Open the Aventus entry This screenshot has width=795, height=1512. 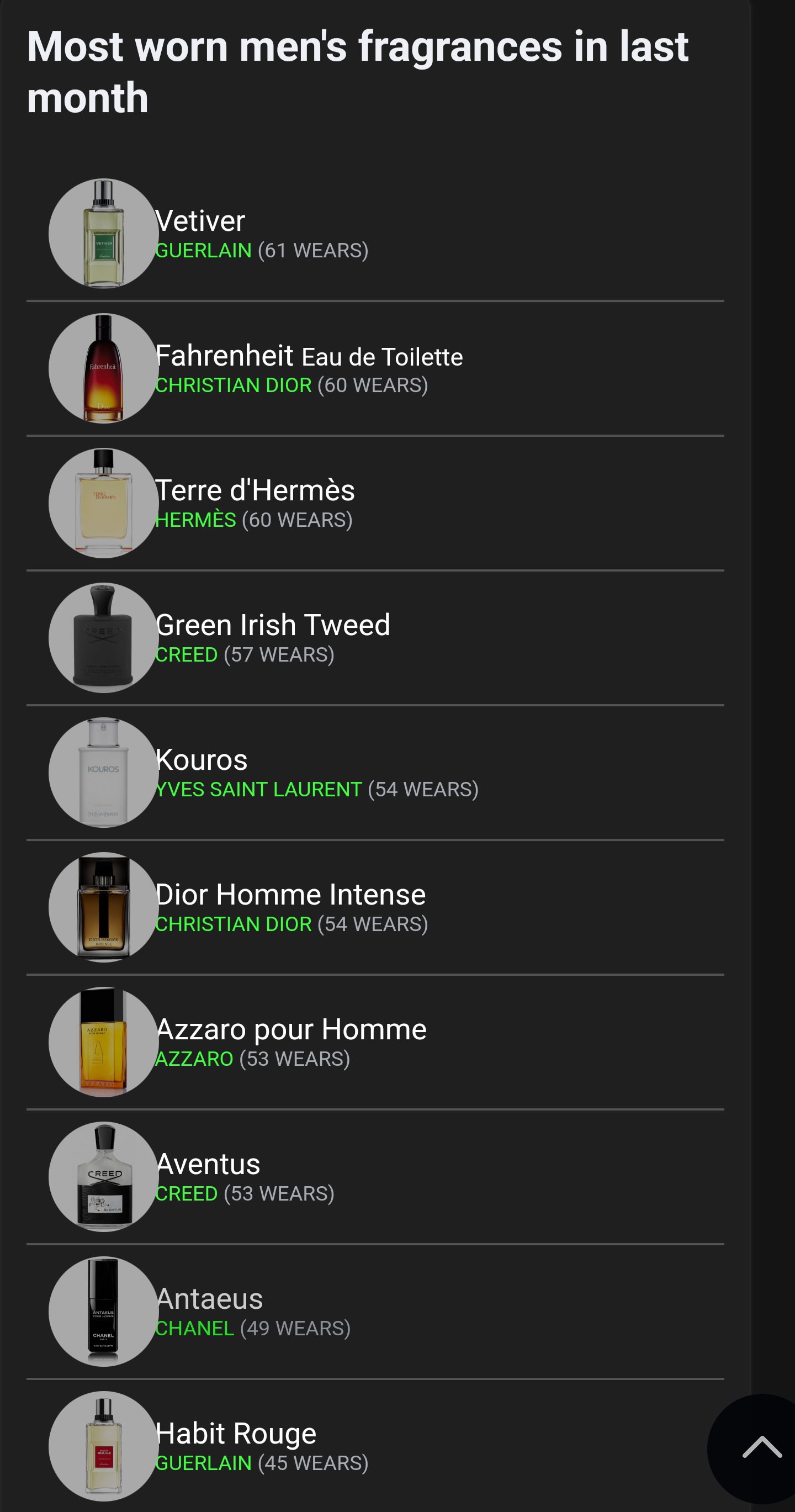click(208, 1164)
